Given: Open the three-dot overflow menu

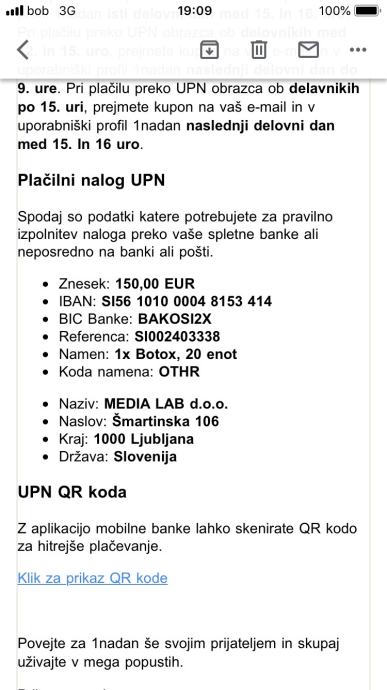Looking at the screenshot, I should click(358, 50).
